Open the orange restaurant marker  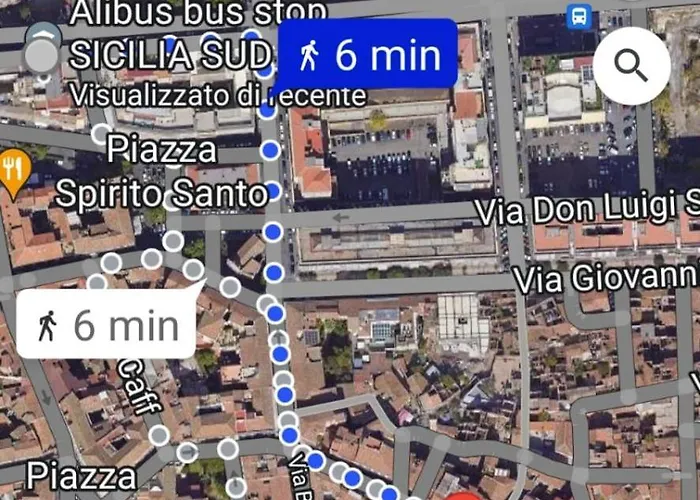coord(12,173)
